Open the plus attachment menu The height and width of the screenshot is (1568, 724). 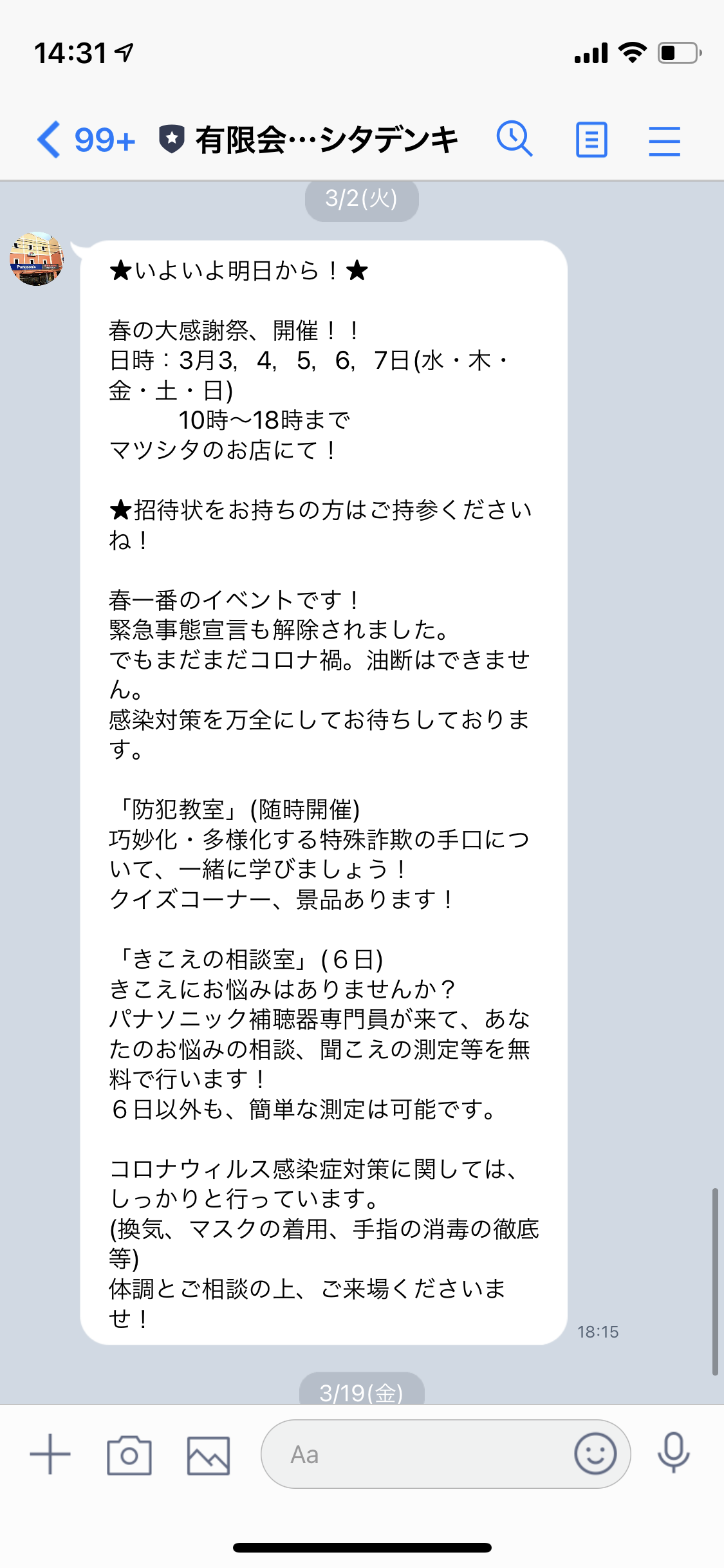tap(50, 1454)
